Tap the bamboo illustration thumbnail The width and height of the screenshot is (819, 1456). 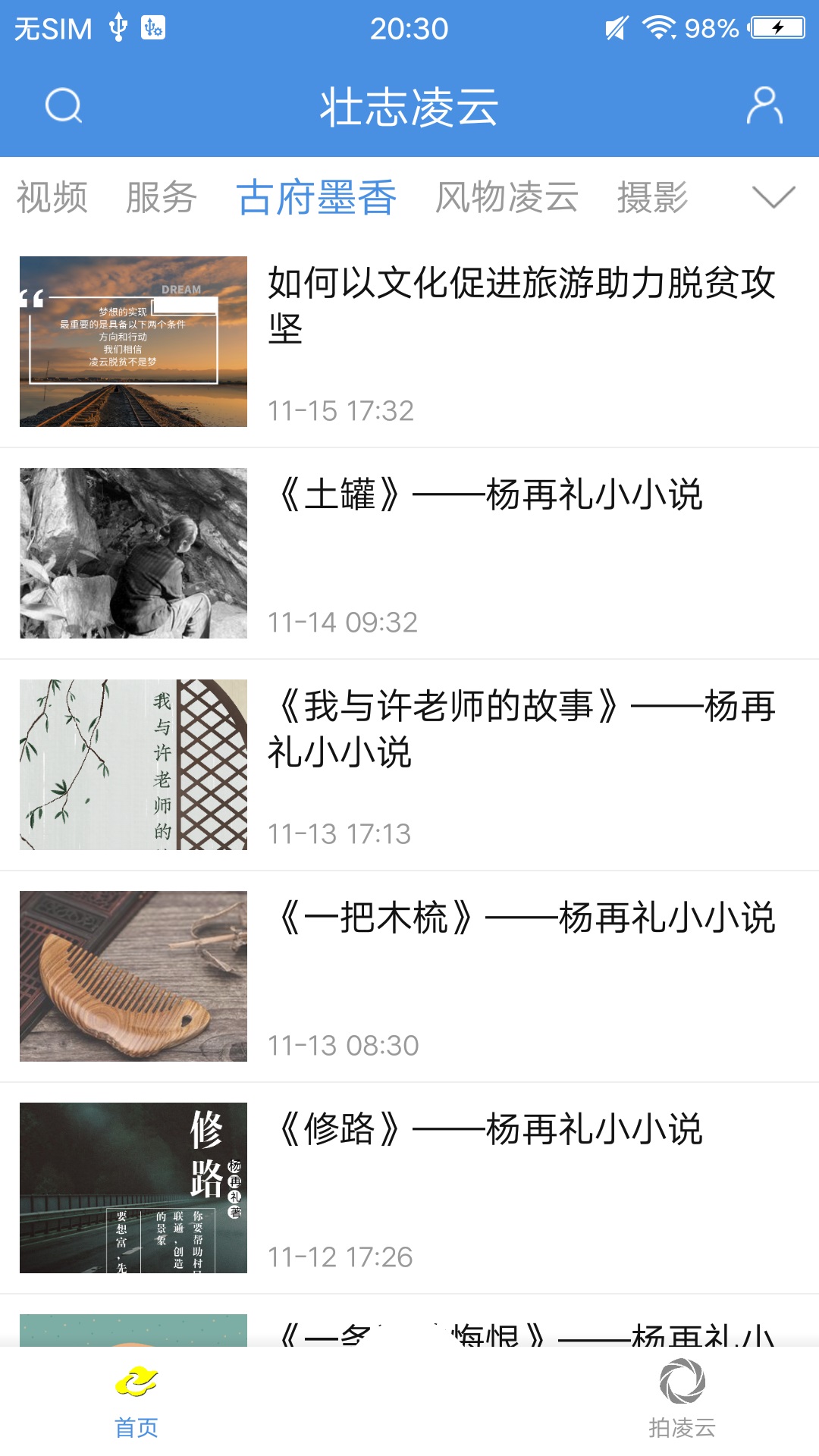coord(133,765)
